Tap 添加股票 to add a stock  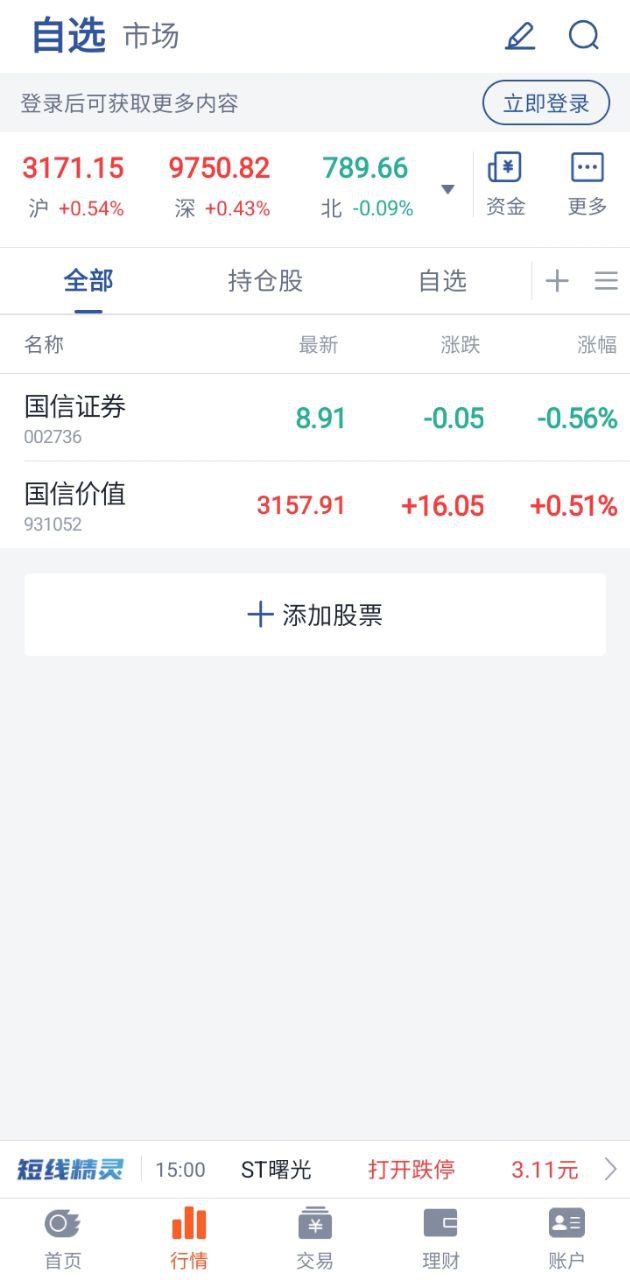click(x=315, y=615)
